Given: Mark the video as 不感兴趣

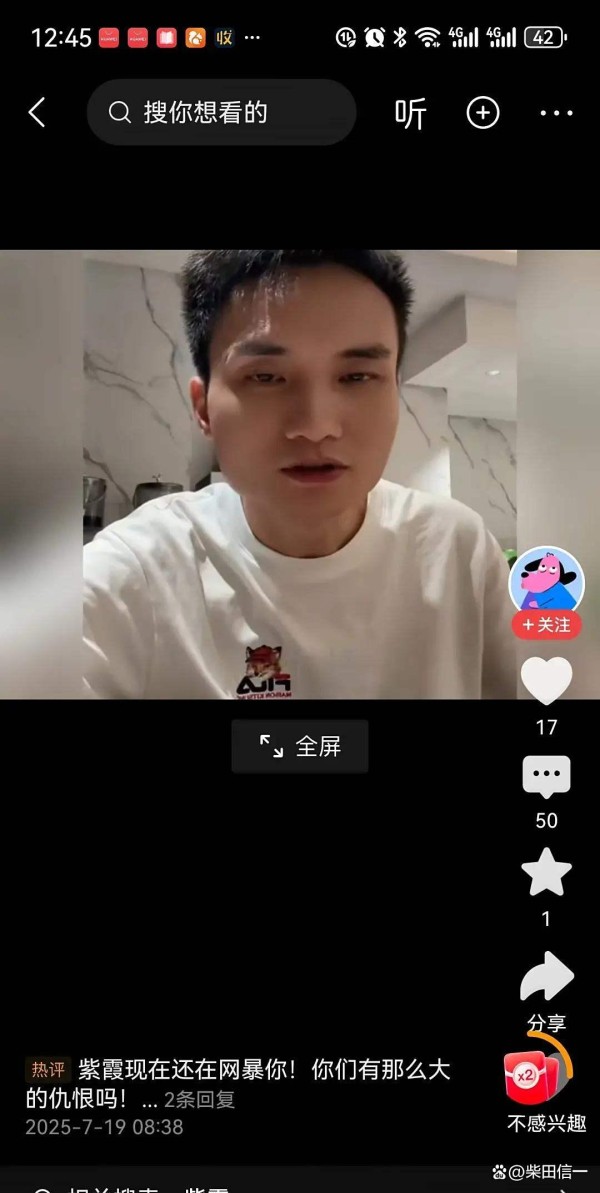Looking at the screenshot, I should [547, 1122].
